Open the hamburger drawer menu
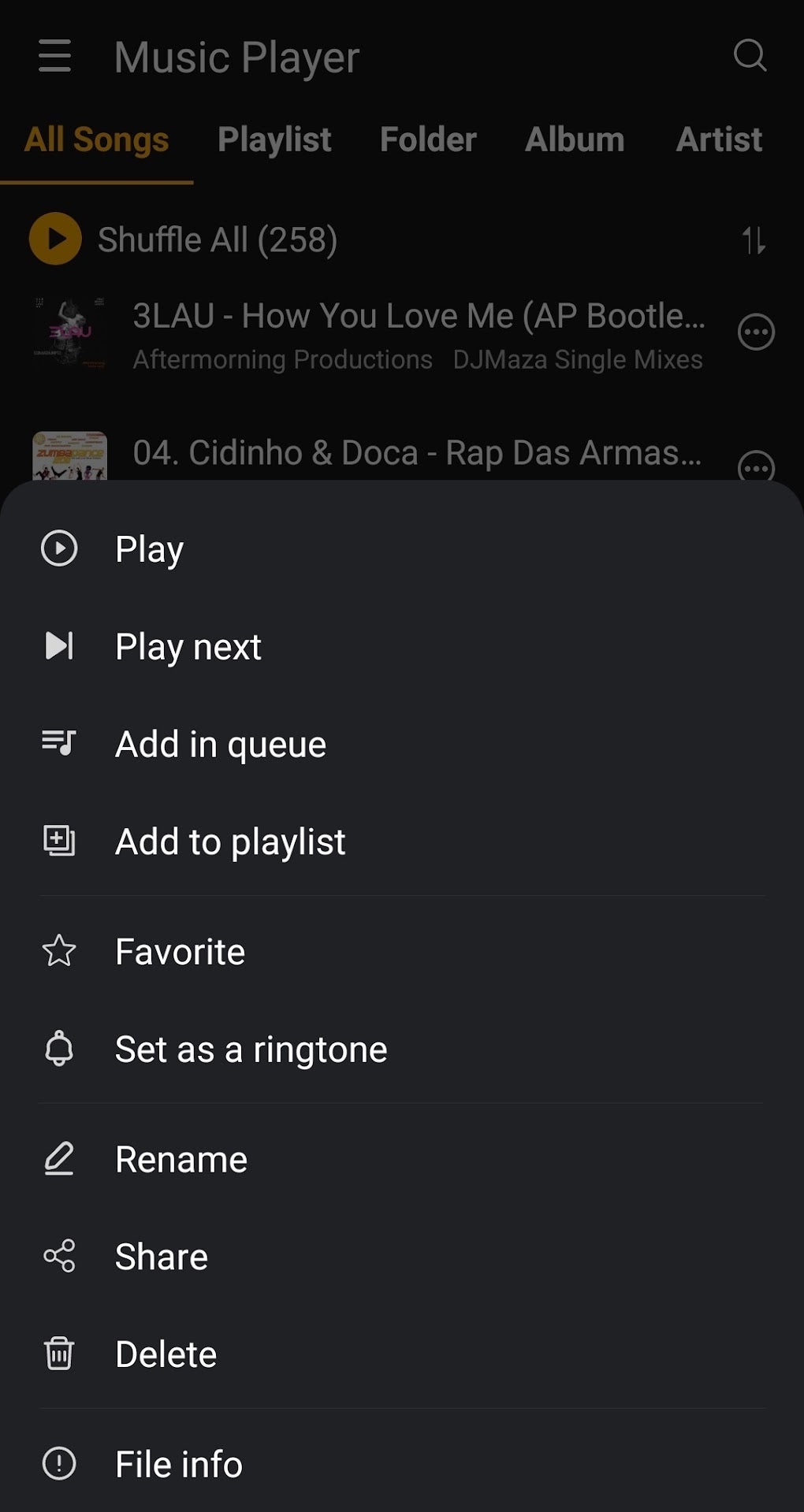Viewport: 804px width, 1512px height. (55, 56)
